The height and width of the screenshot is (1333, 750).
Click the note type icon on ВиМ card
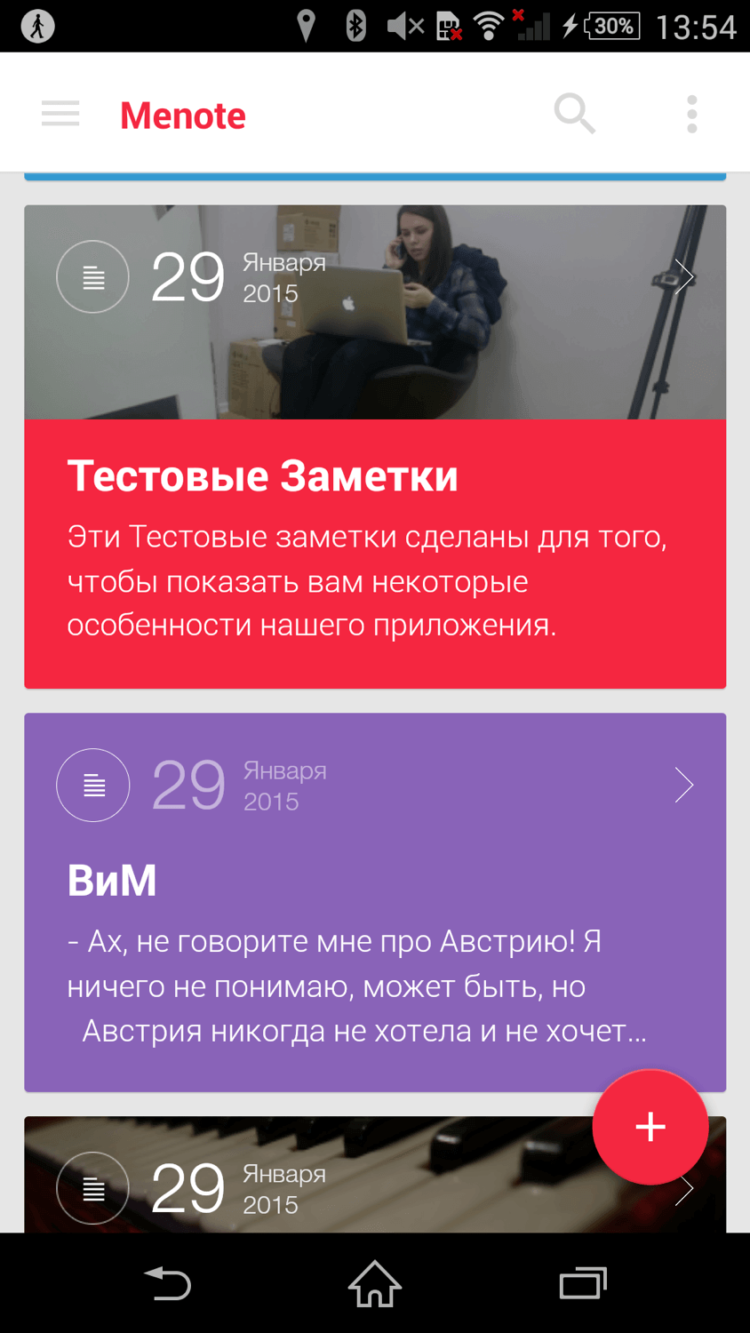[92, 785]
